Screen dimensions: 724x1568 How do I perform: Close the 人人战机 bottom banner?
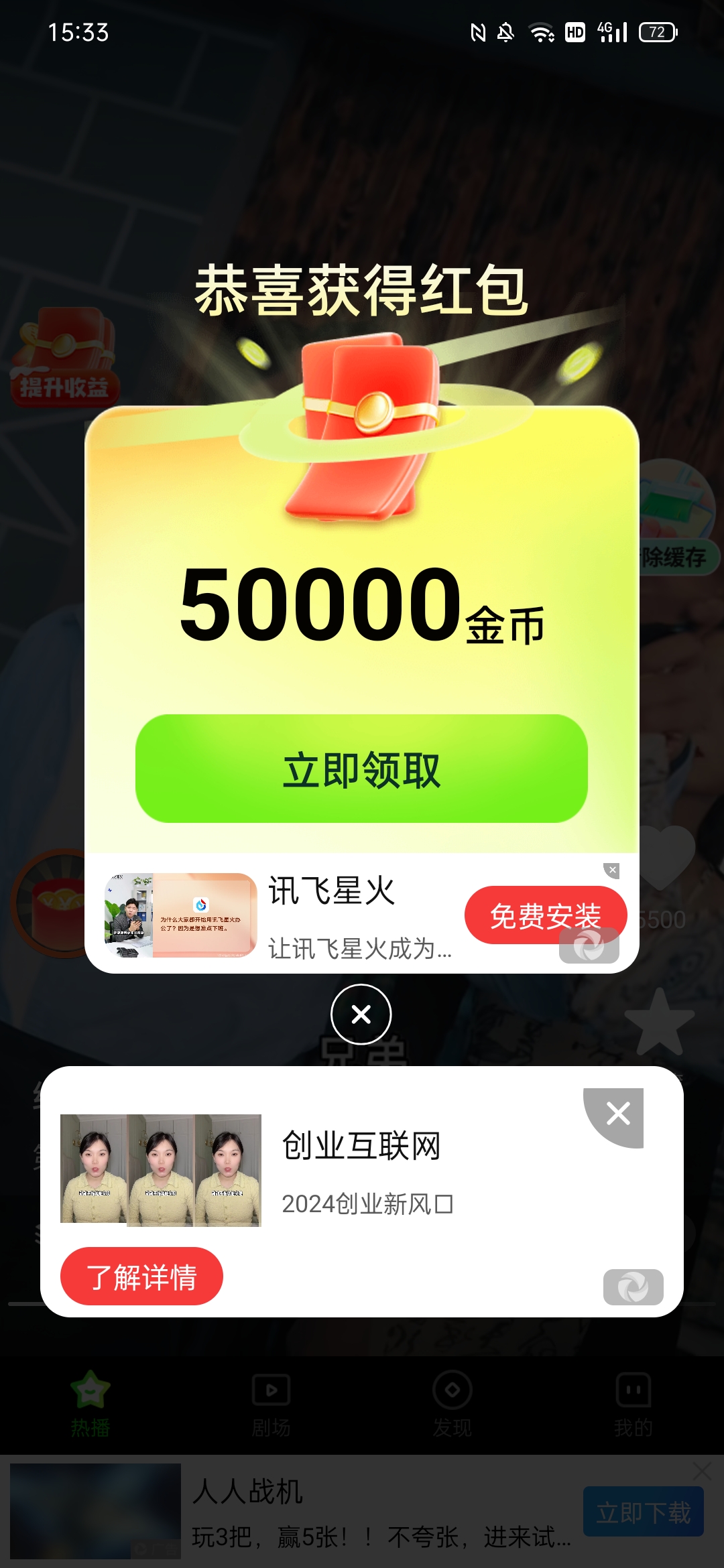point(703,1472)
